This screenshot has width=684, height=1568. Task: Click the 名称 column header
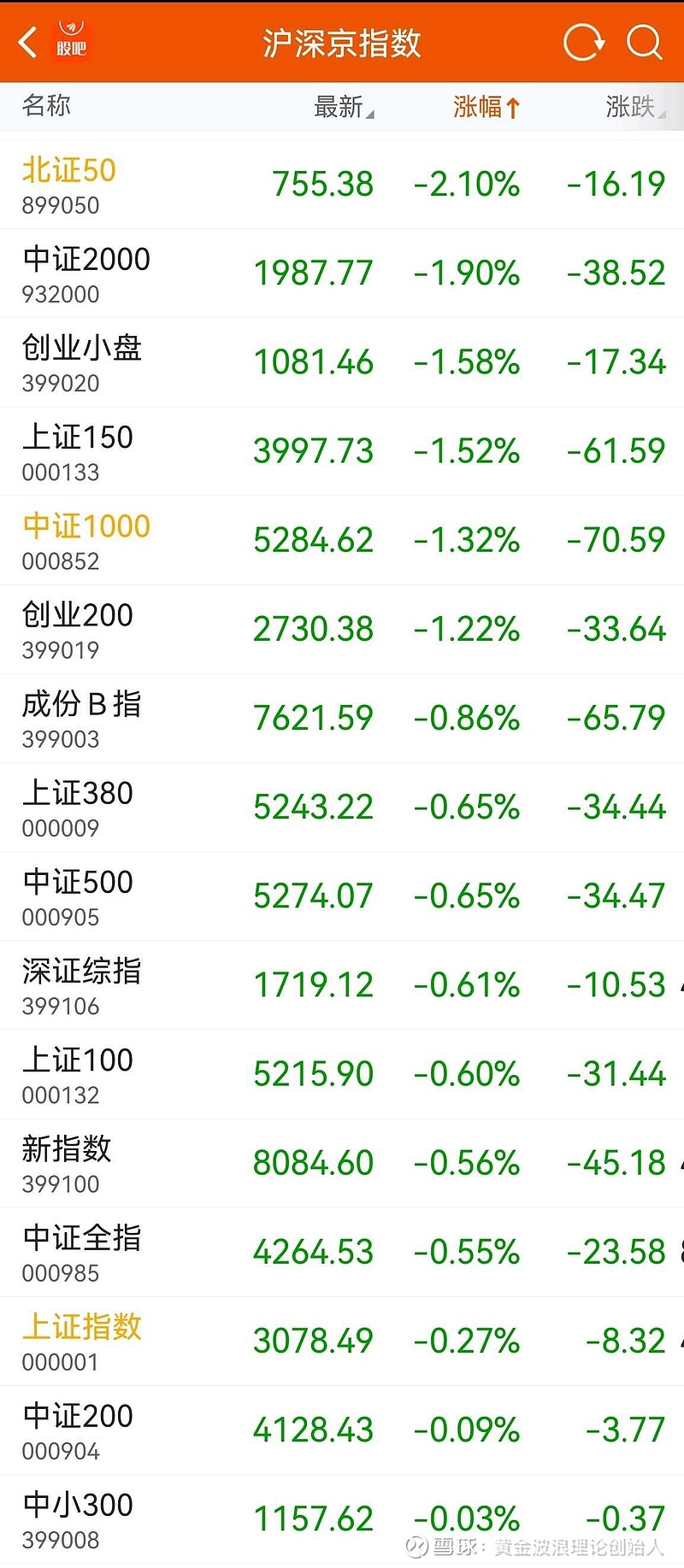tap(44, 107)
